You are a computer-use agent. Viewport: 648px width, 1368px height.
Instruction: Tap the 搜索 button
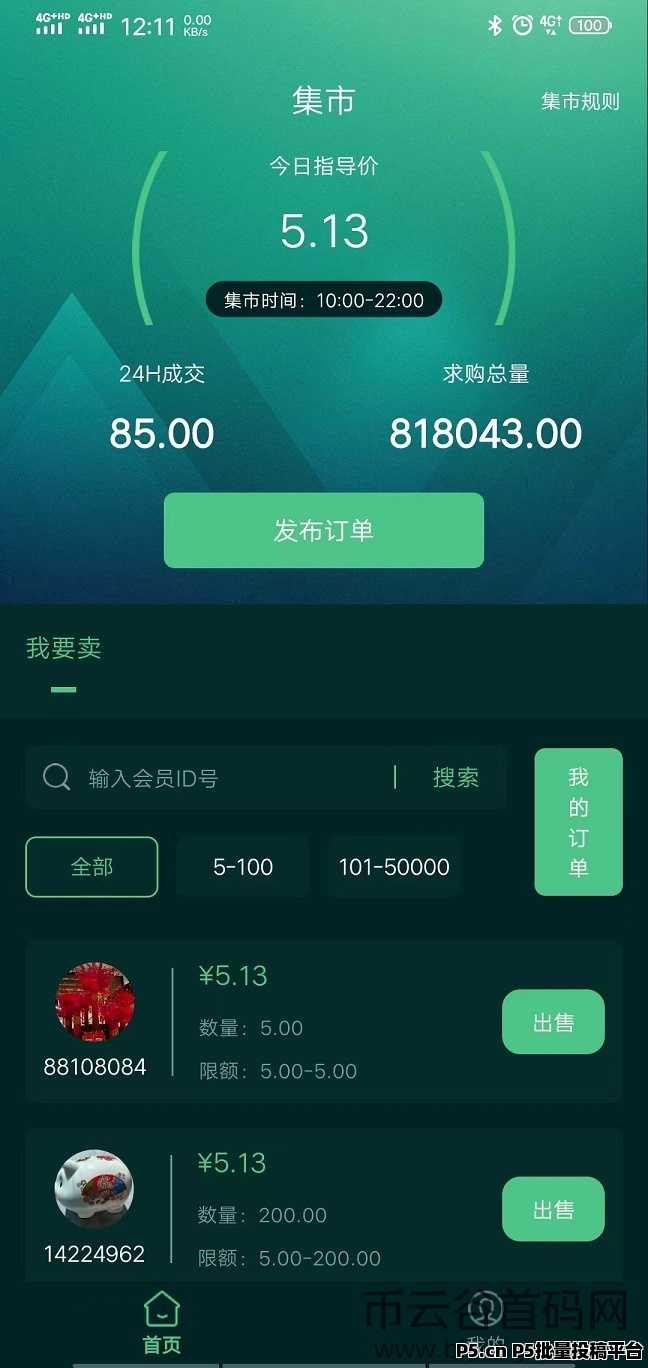(x=455, y=778)
